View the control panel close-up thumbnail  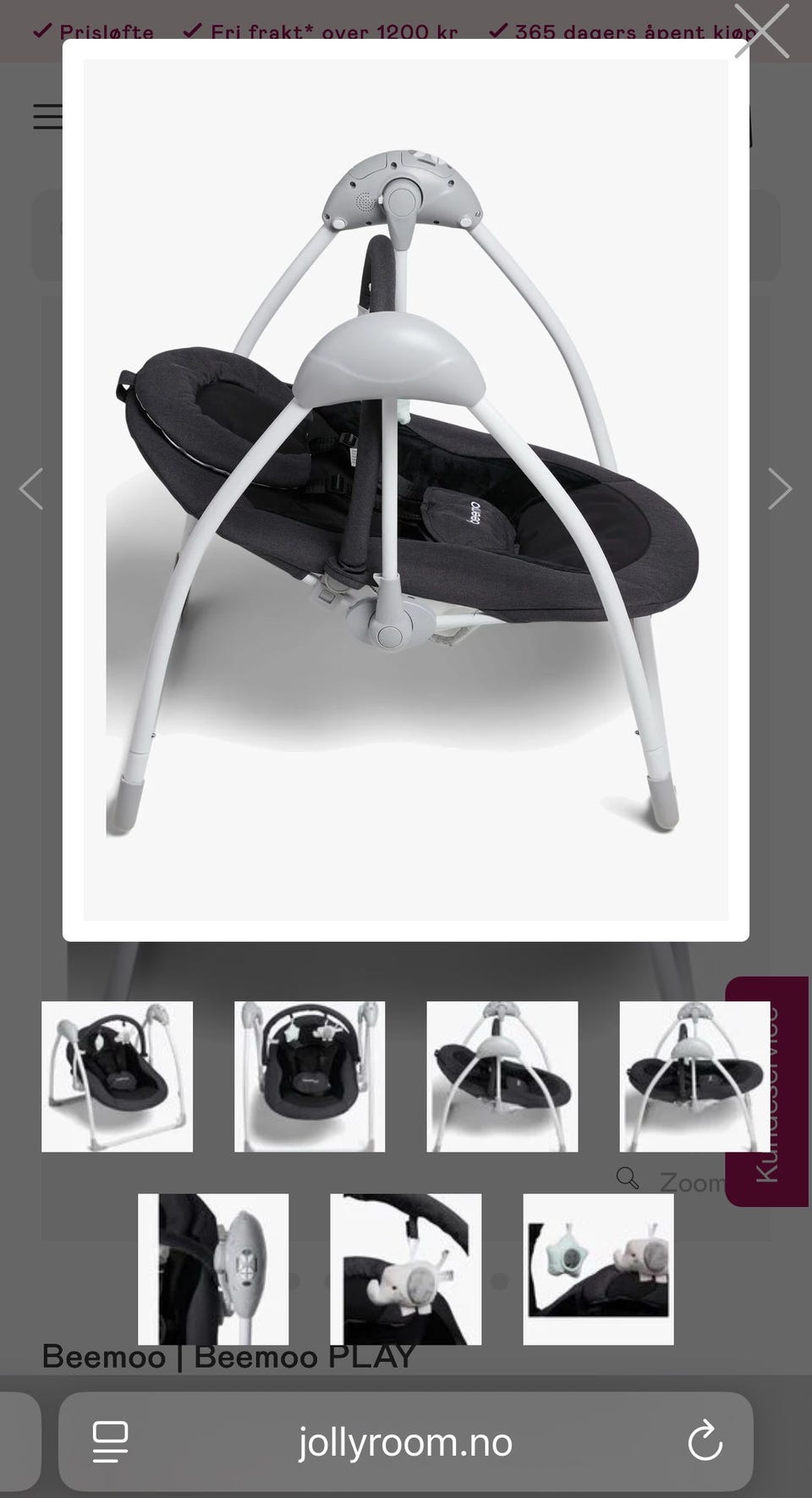coord(213,1269)
